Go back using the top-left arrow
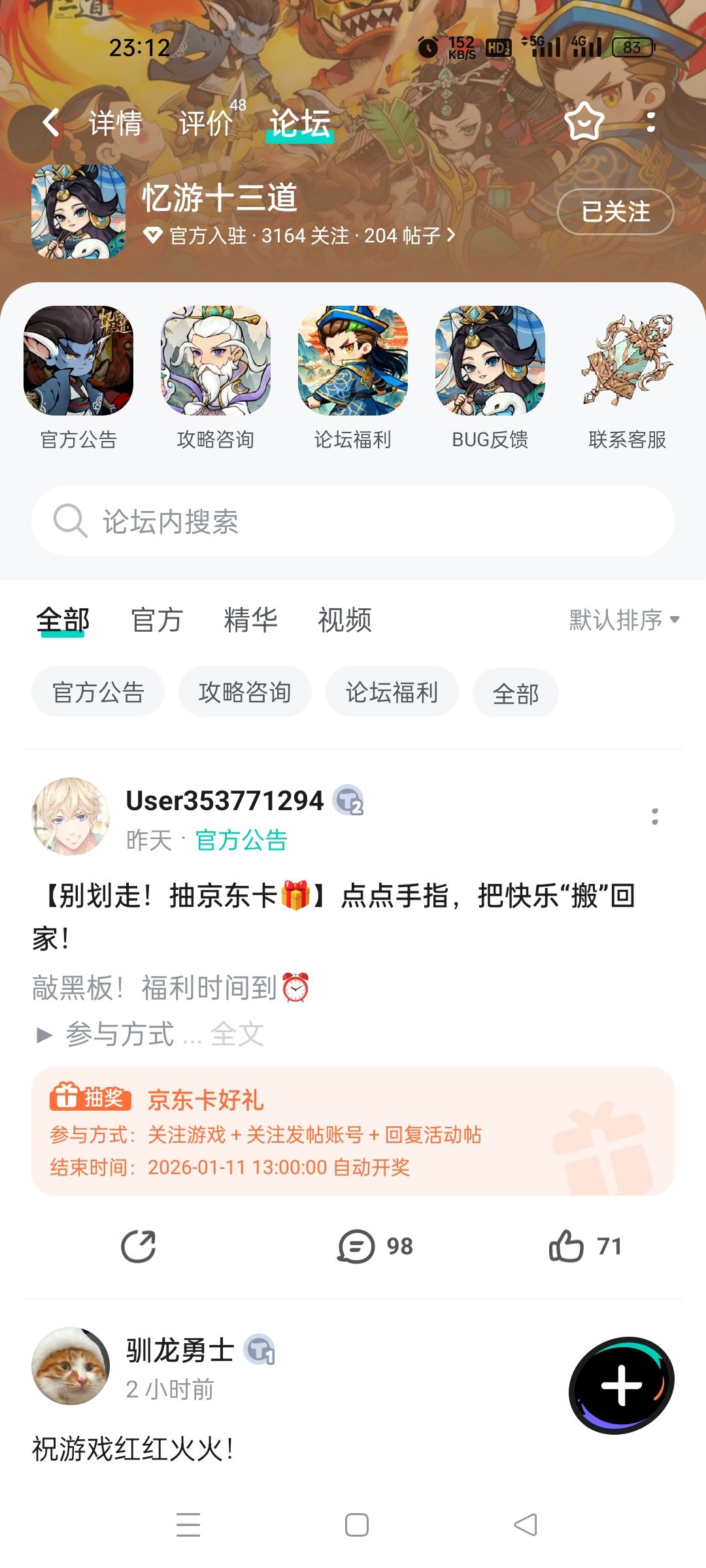Viewport: 706px width, 1568px height. point(51,122)
